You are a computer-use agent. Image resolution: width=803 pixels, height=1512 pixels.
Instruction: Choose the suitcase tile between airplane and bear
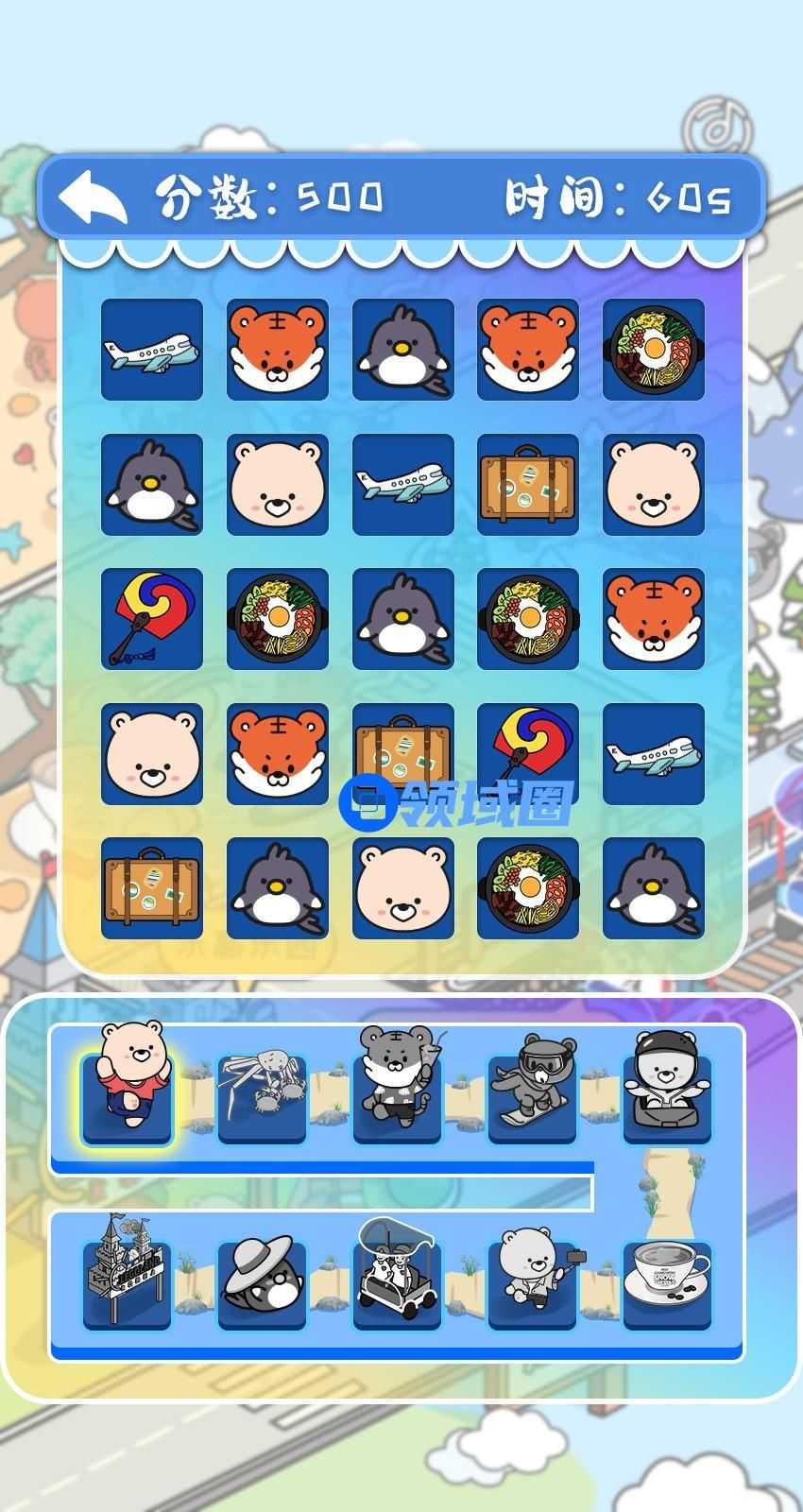[x=528, y=485]
